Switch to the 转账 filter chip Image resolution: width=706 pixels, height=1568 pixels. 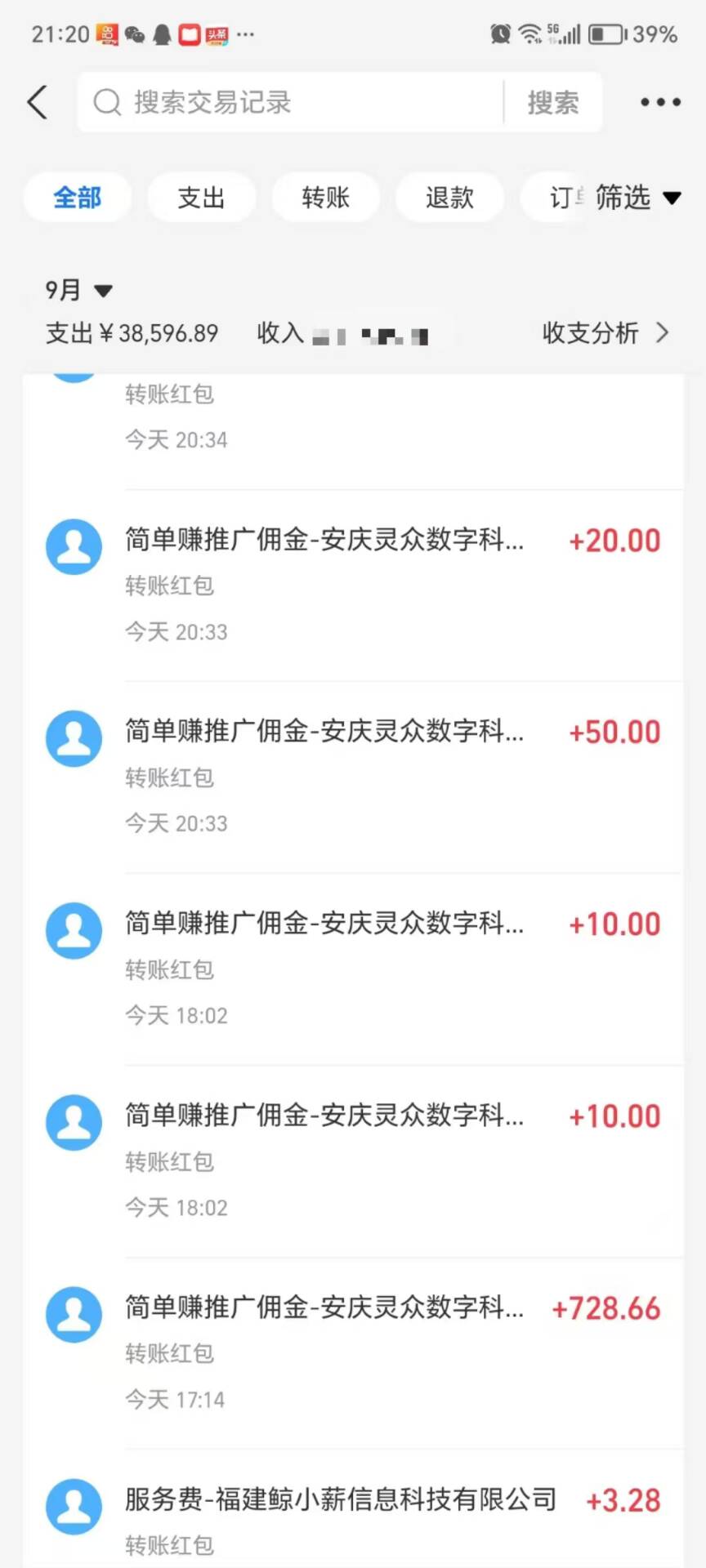pos(325,197)
